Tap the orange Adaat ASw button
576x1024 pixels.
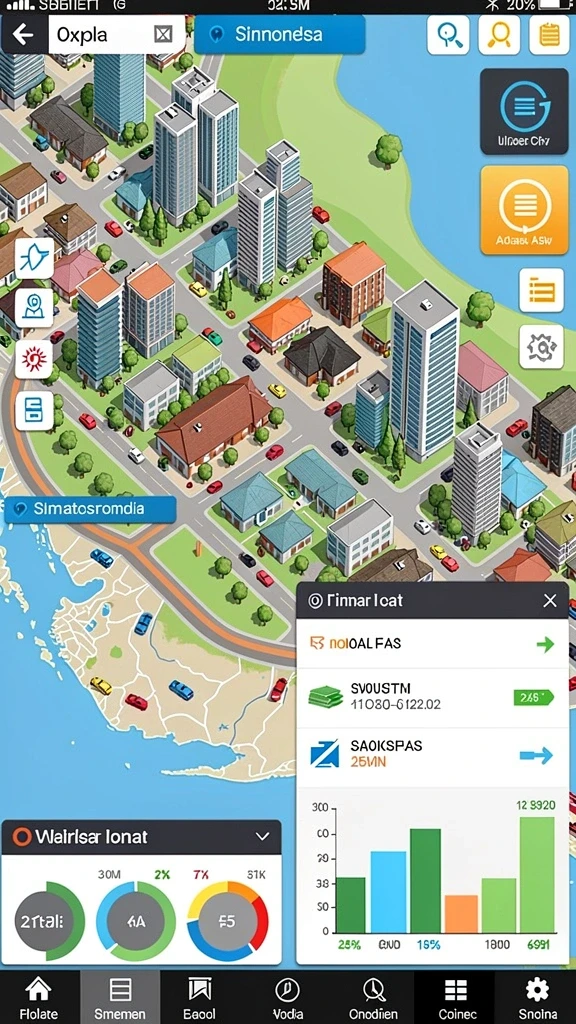click(524, 210)
